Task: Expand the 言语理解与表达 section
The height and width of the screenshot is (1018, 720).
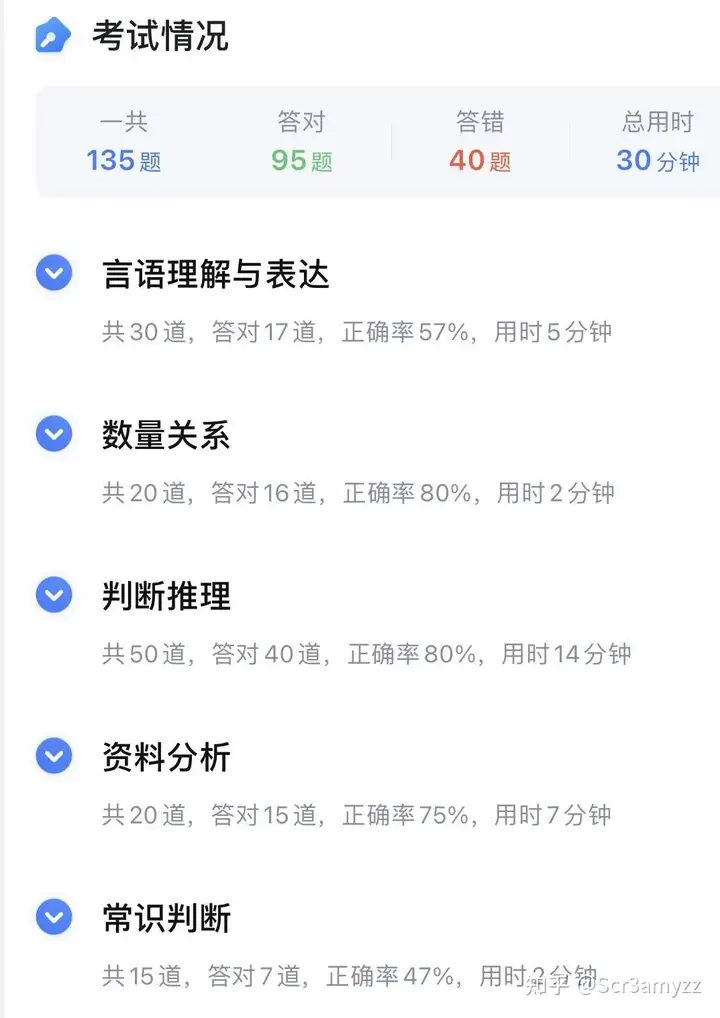Action: pos(54,273)
